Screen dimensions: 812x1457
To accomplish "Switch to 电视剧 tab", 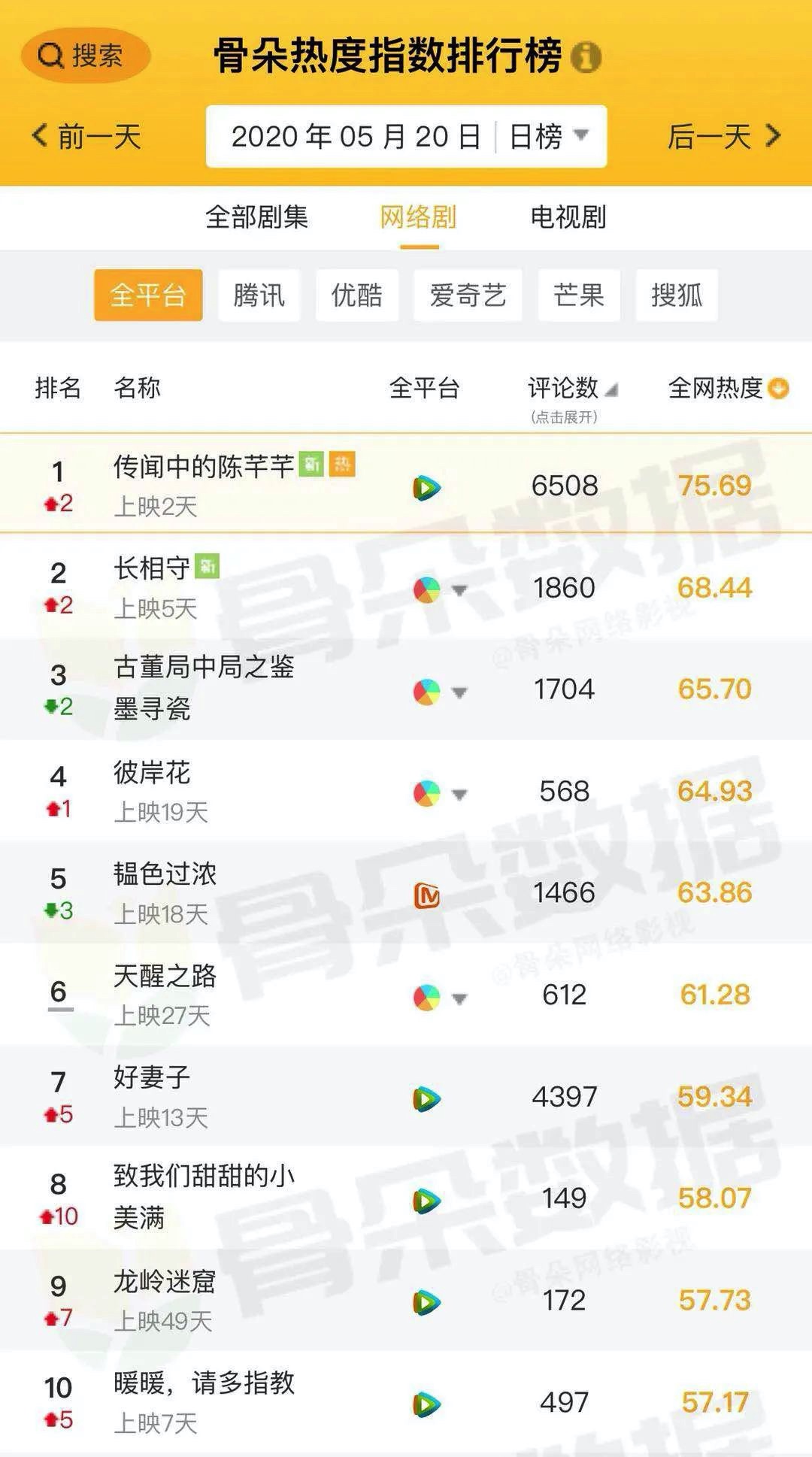I will point(568,217).
